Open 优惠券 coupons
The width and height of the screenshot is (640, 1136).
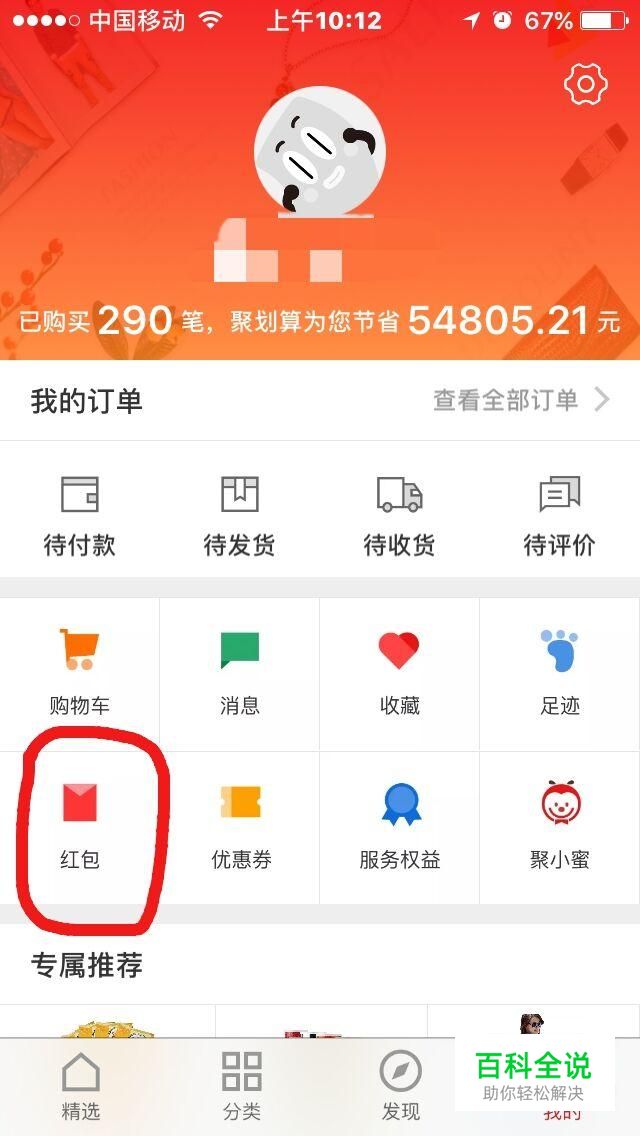240,827
